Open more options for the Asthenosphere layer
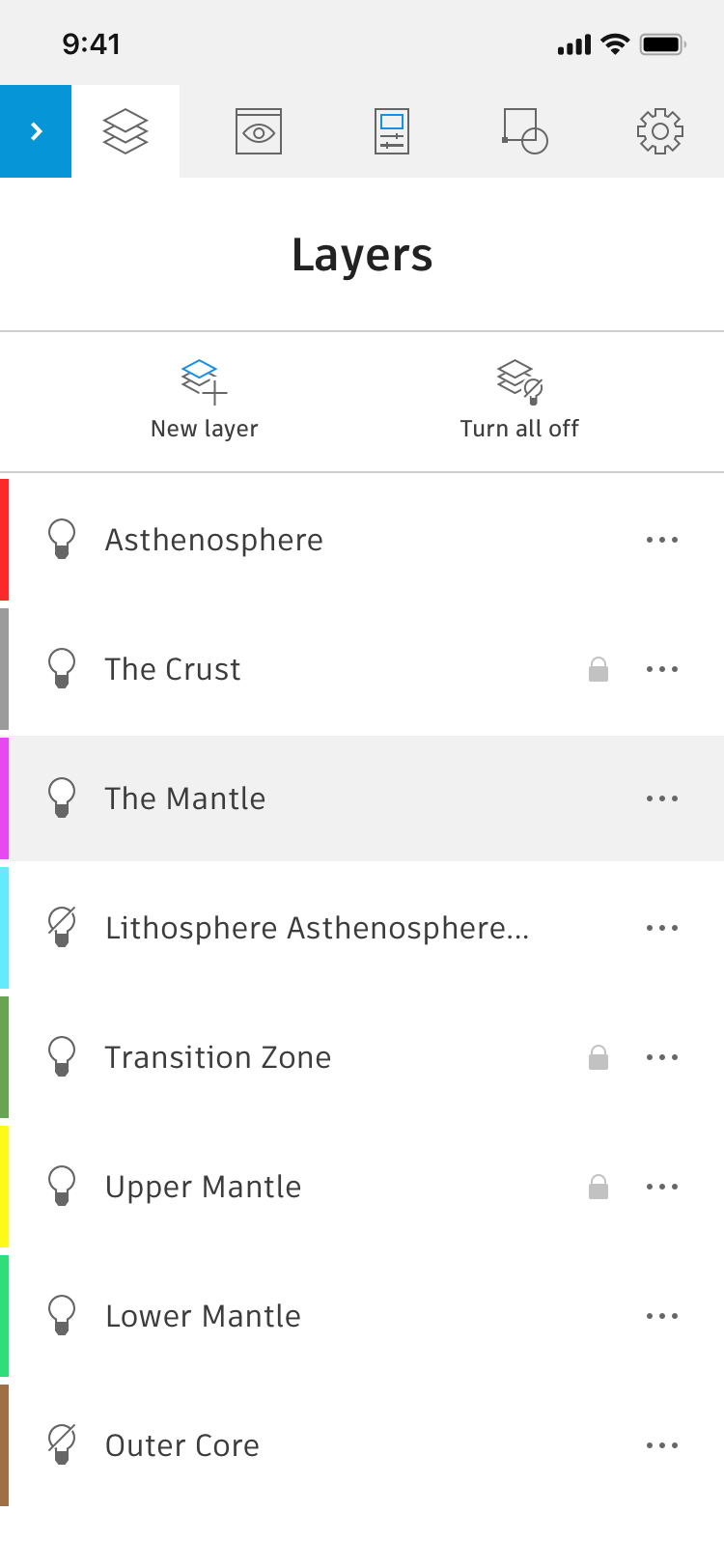 pos(662,540)
